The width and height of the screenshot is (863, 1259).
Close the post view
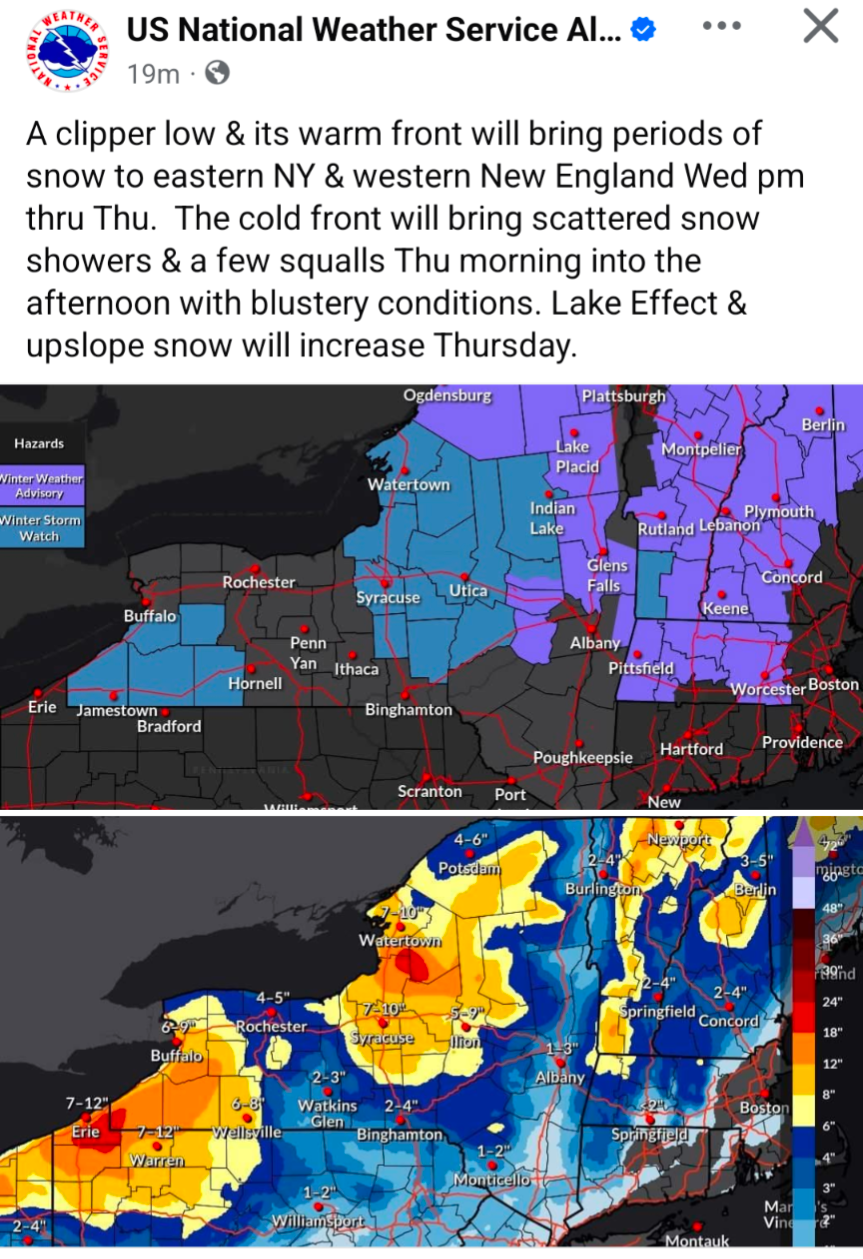820,27
